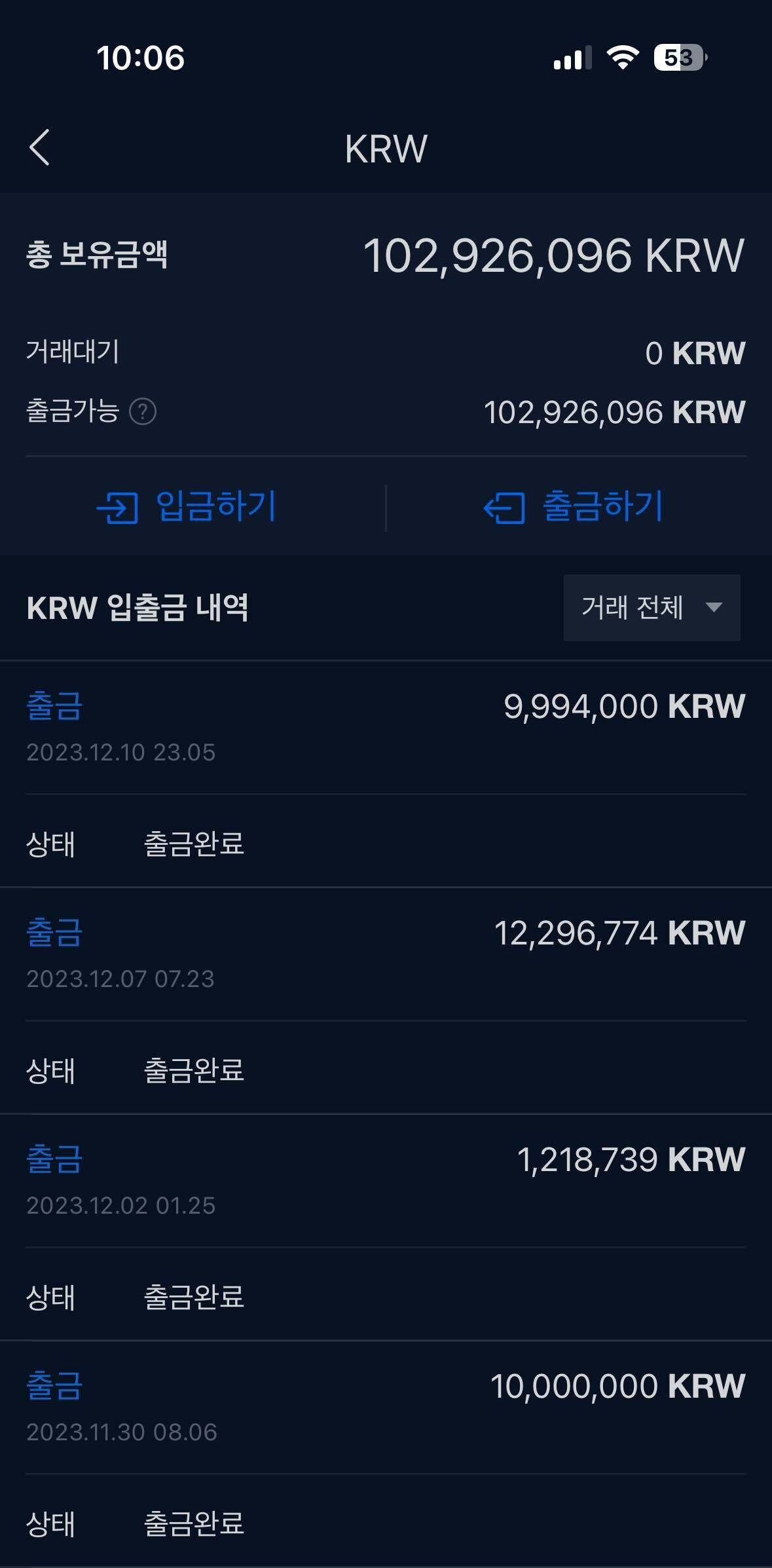This screenshot has height=1568, width=772.
Task: Select the 10,000,000 KRW withdrawal entry
Action: [x=386, y=1454]
